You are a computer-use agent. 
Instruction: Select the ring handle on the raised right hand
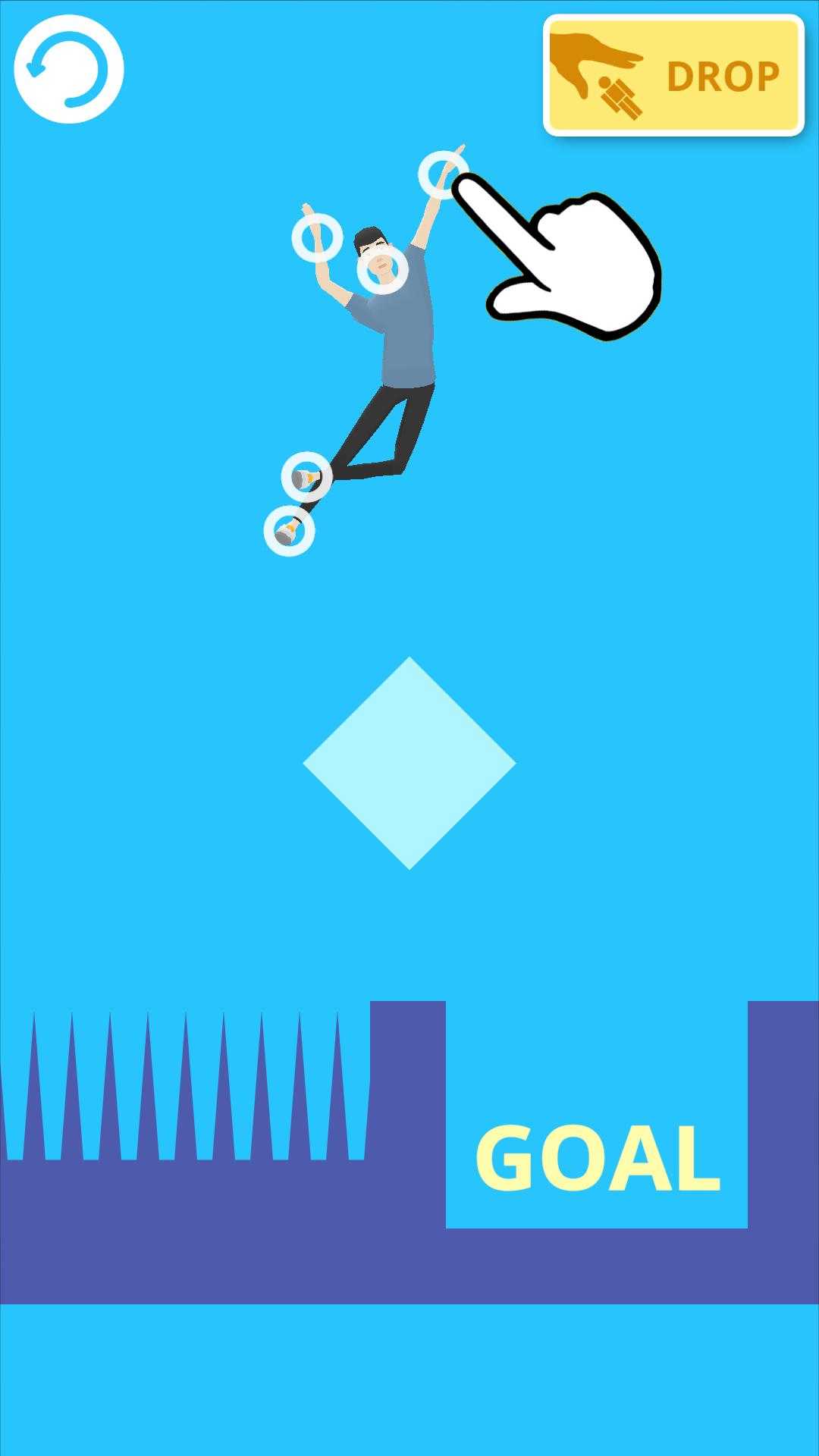444,175
